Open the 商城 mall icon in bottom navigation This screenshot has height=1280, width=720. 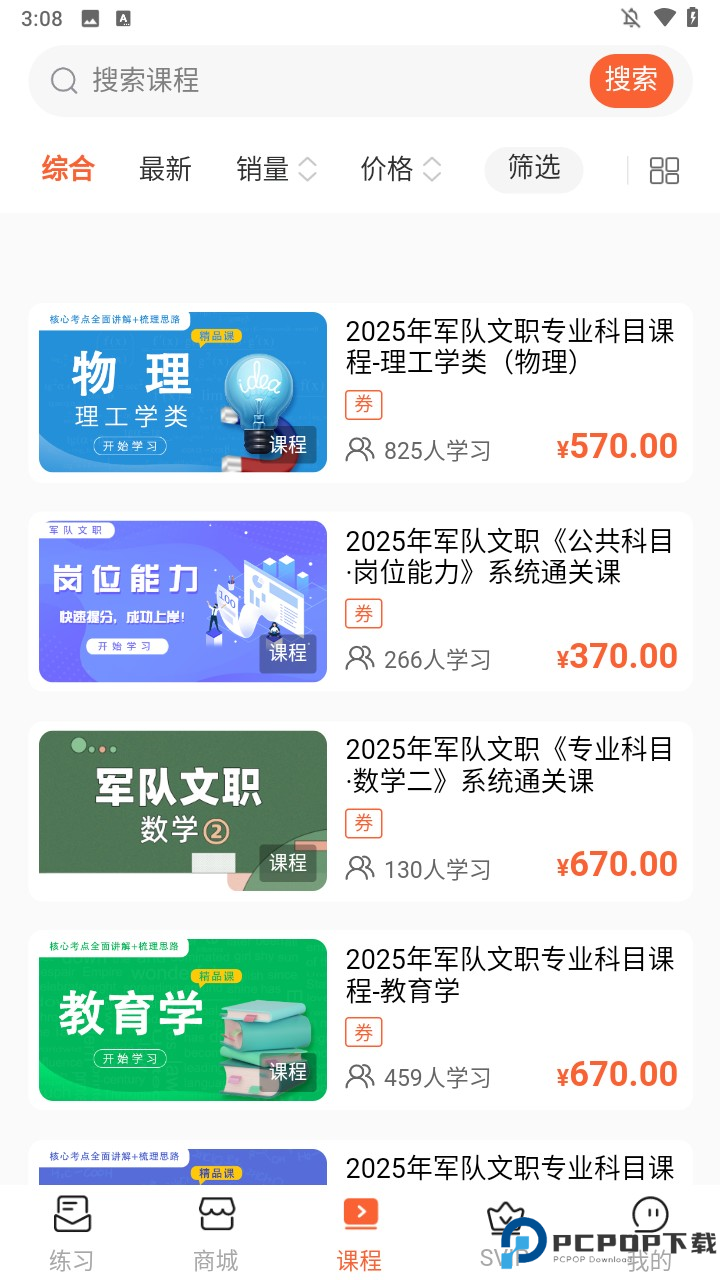[214, 1214]
